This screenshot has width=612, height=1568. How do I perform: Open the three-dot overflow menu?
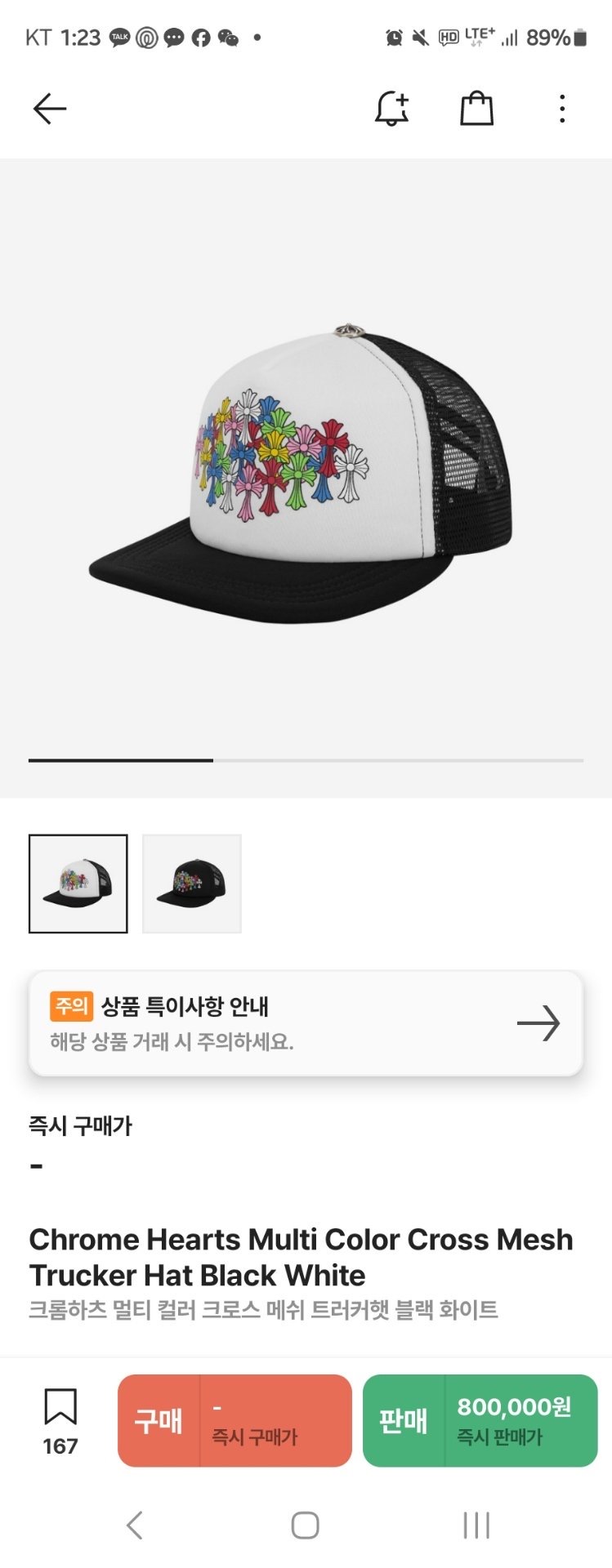[562, 109]
